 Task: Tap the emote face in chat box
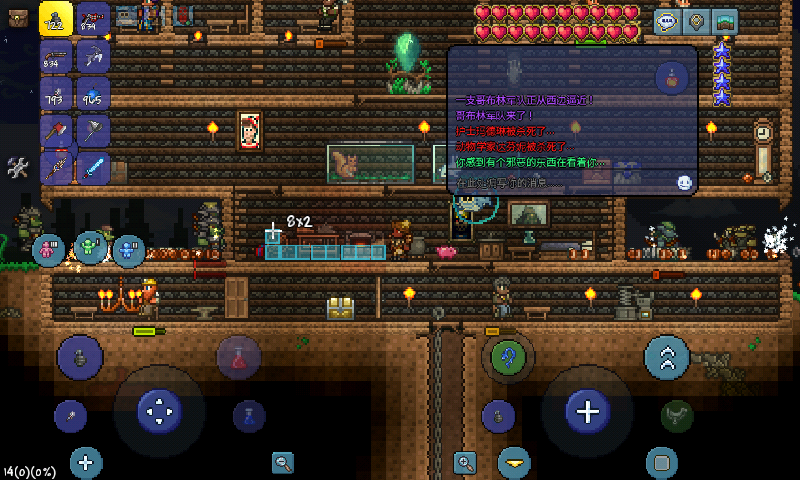[x=684, y=183]
